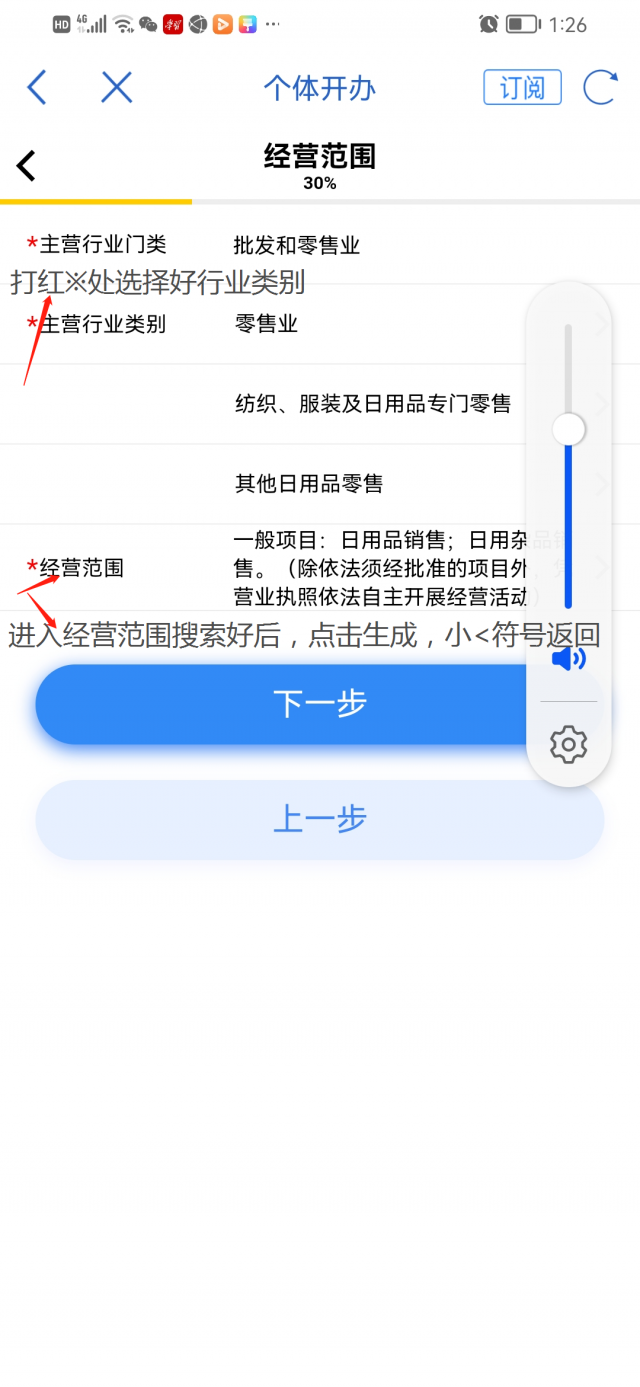640x1387 pixels.
Task: Open 其他日用品零售 selection
Action: pyautogui.click(x=308, y=484)
